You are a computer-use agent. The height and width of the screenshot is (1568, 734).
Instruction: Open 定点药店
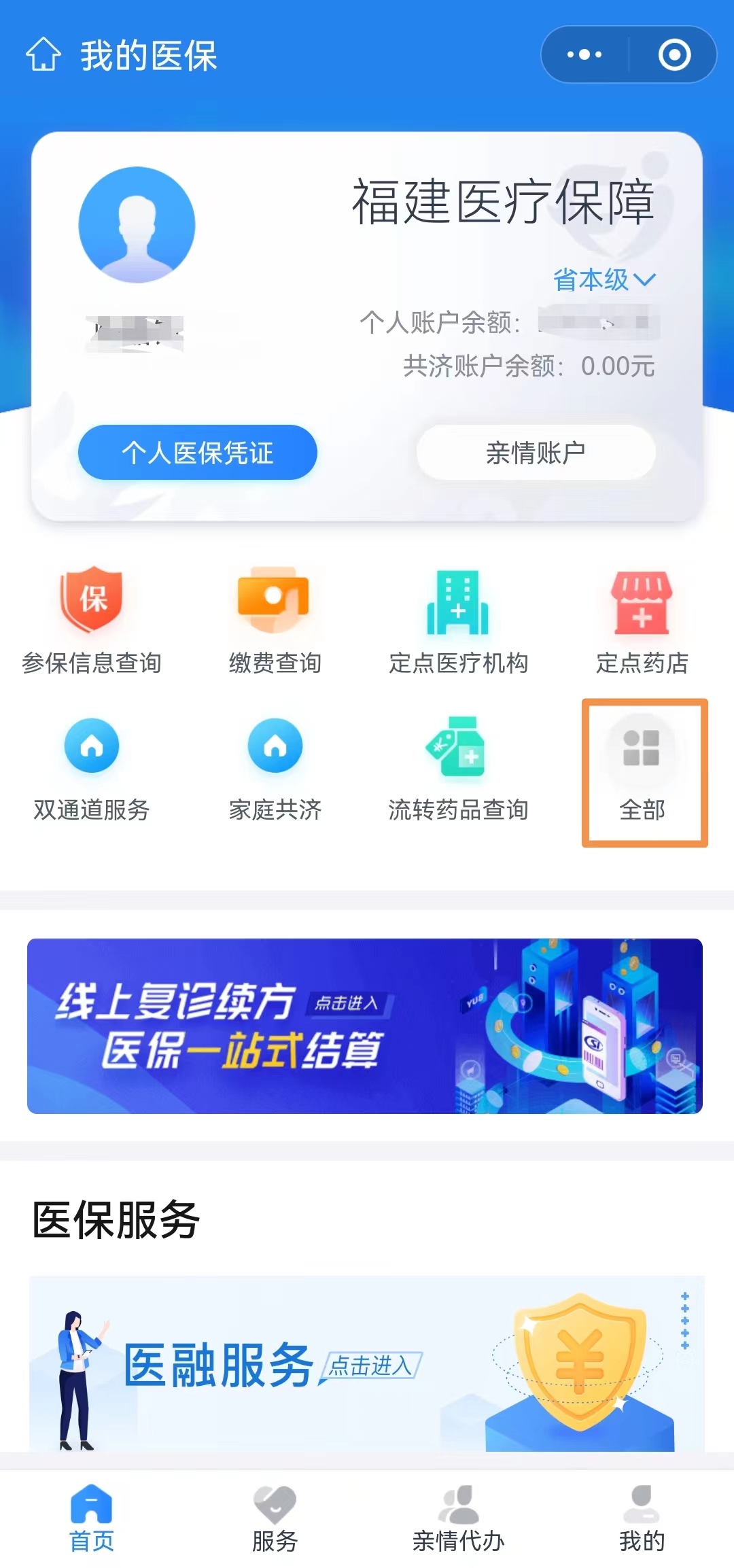click(x=642, y=619)
